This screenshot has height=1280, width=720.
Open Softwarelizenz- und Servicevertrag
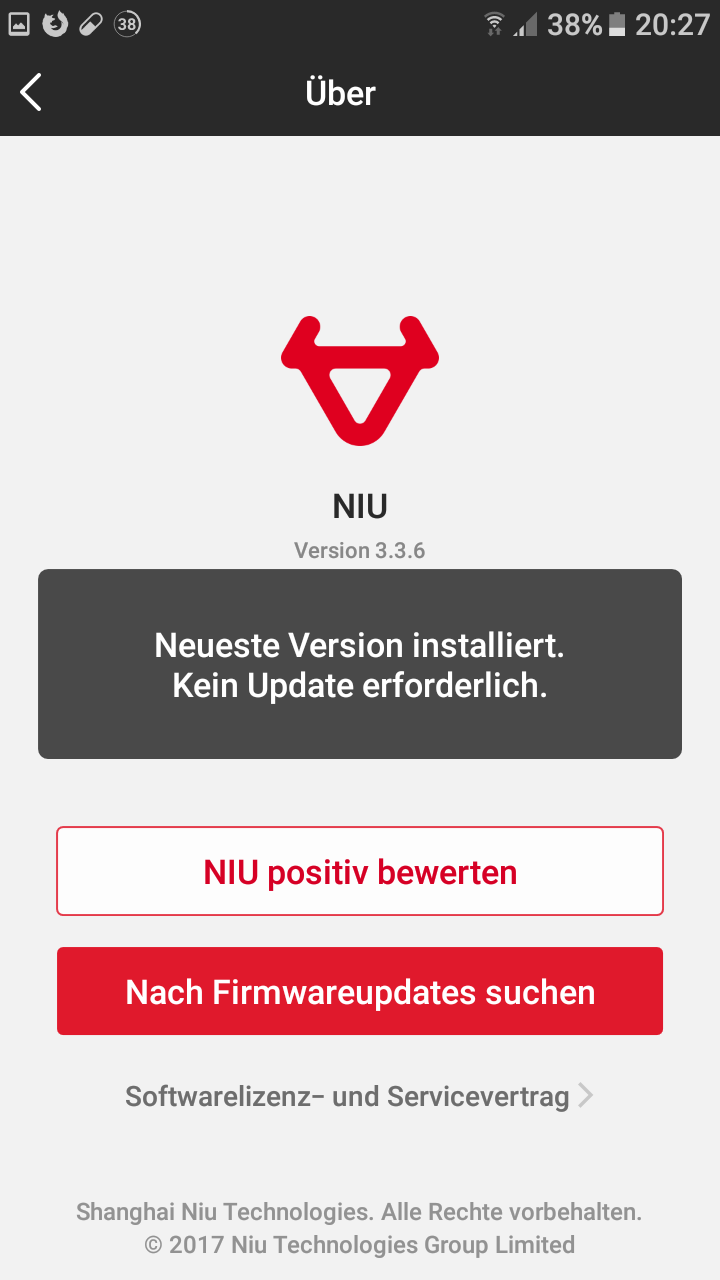tap(359, 1096)
